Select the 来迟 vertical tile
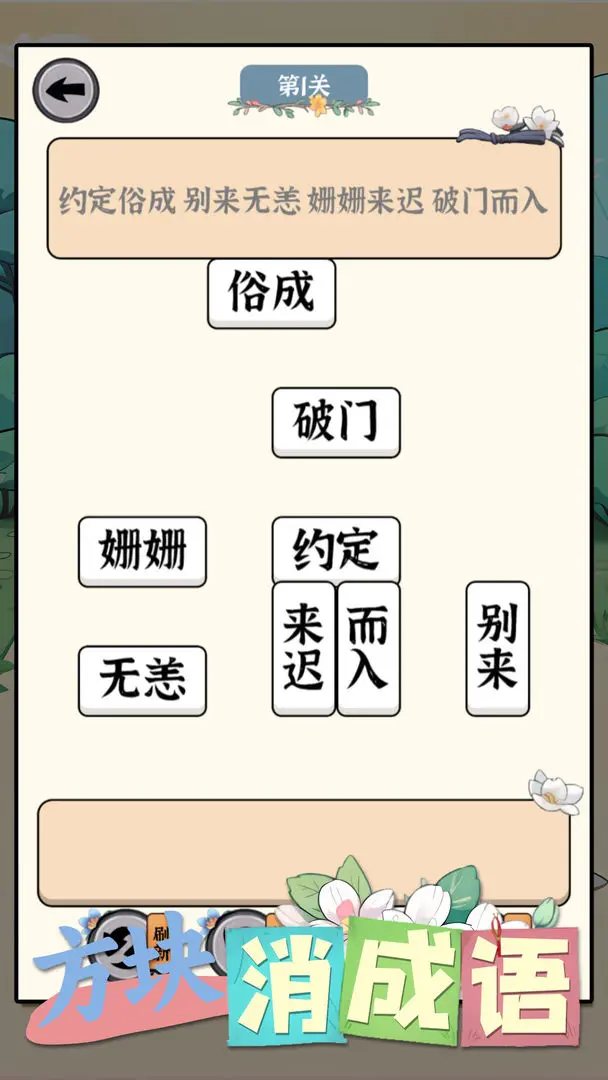 pyautogui.click(x=303, y=648)
